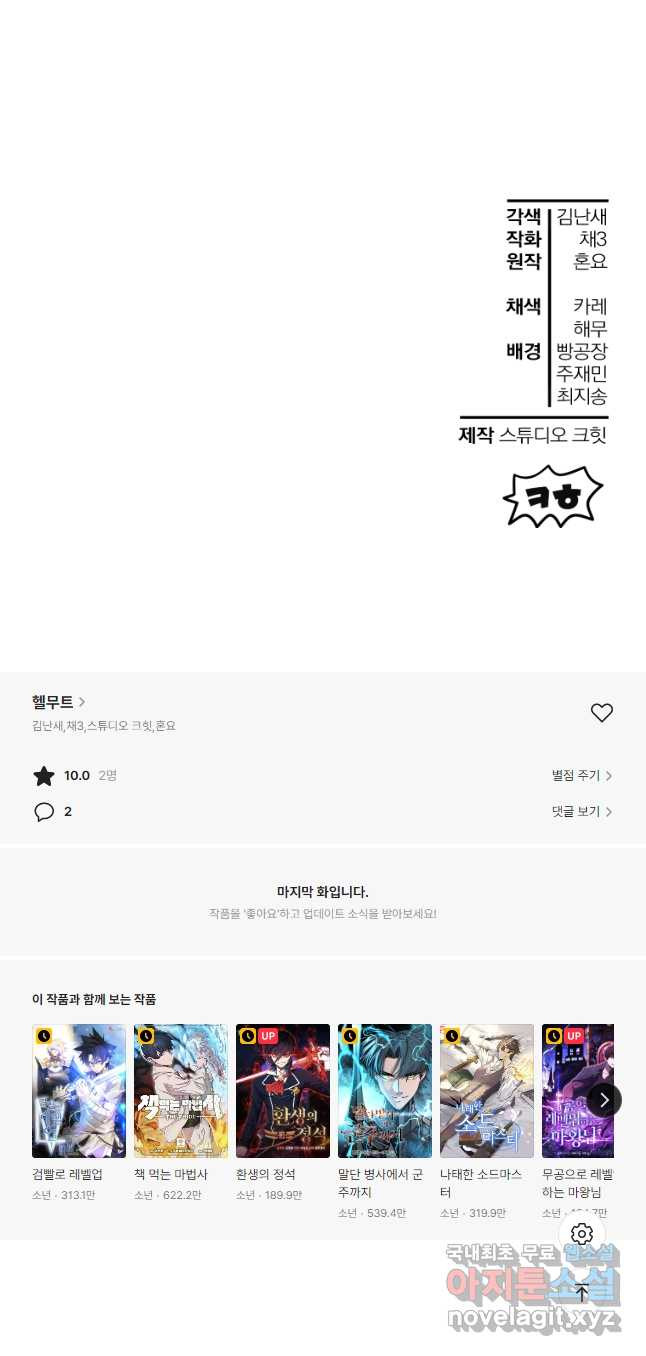
Task: Open viewer settings with the gear icon
Action: 582,1234
